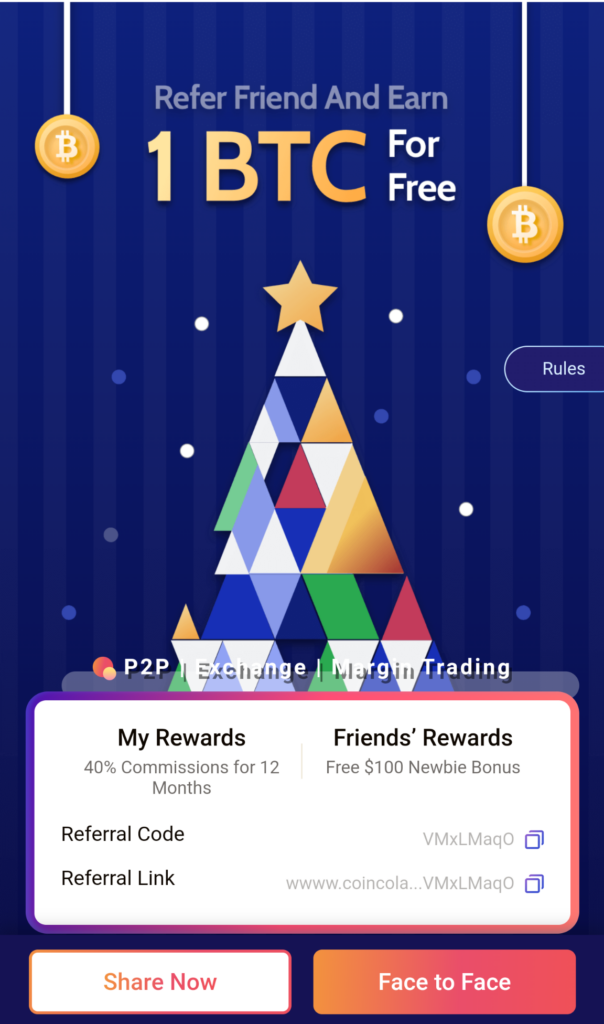Screen dimensions: 604x1024
Task: Copy the referral link
Action: (535, 883)
